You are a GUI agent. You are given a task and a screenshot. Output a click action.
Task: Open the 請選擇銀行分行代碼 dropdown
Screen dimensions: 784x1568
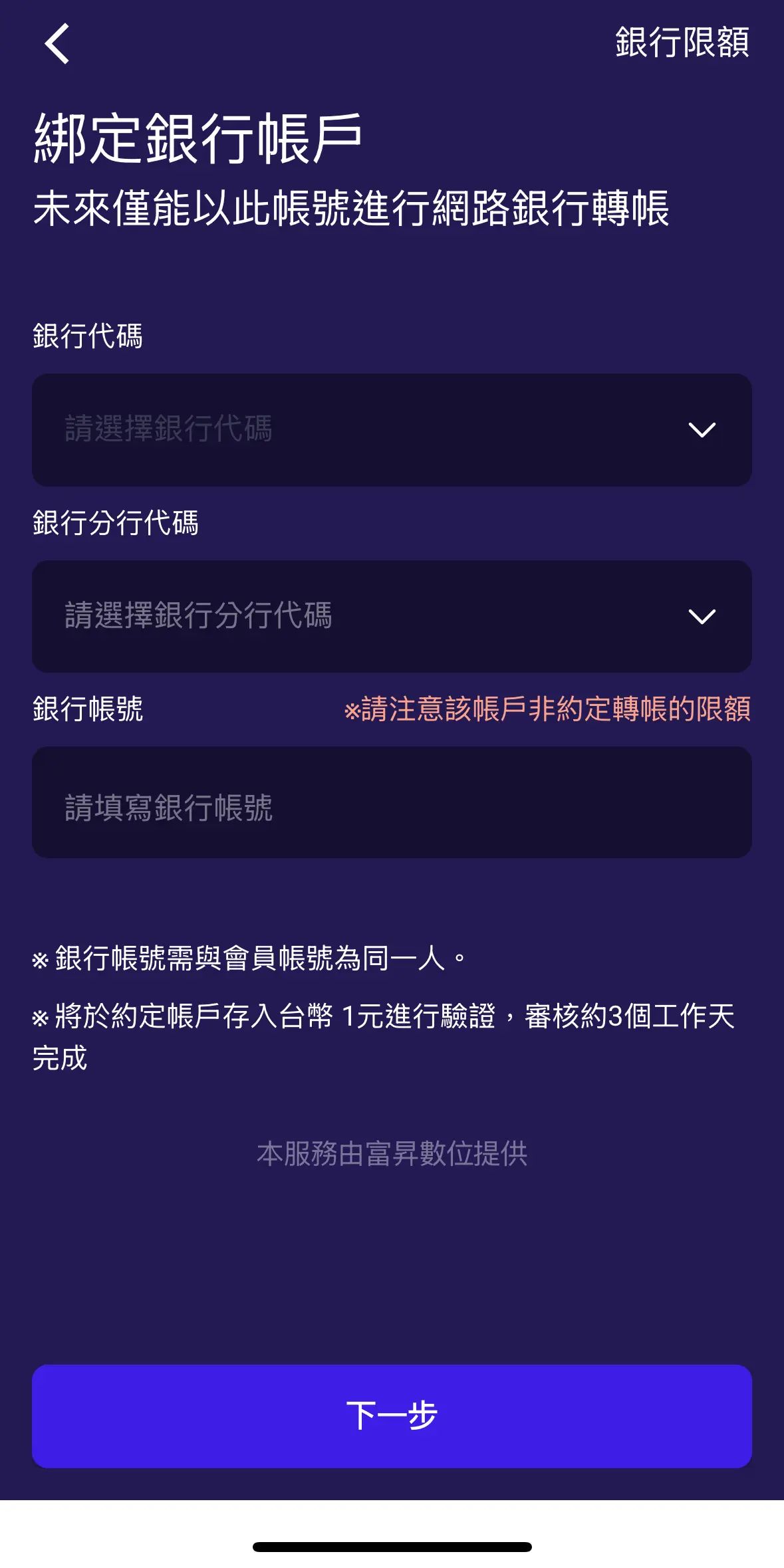[x=392, y=616]
